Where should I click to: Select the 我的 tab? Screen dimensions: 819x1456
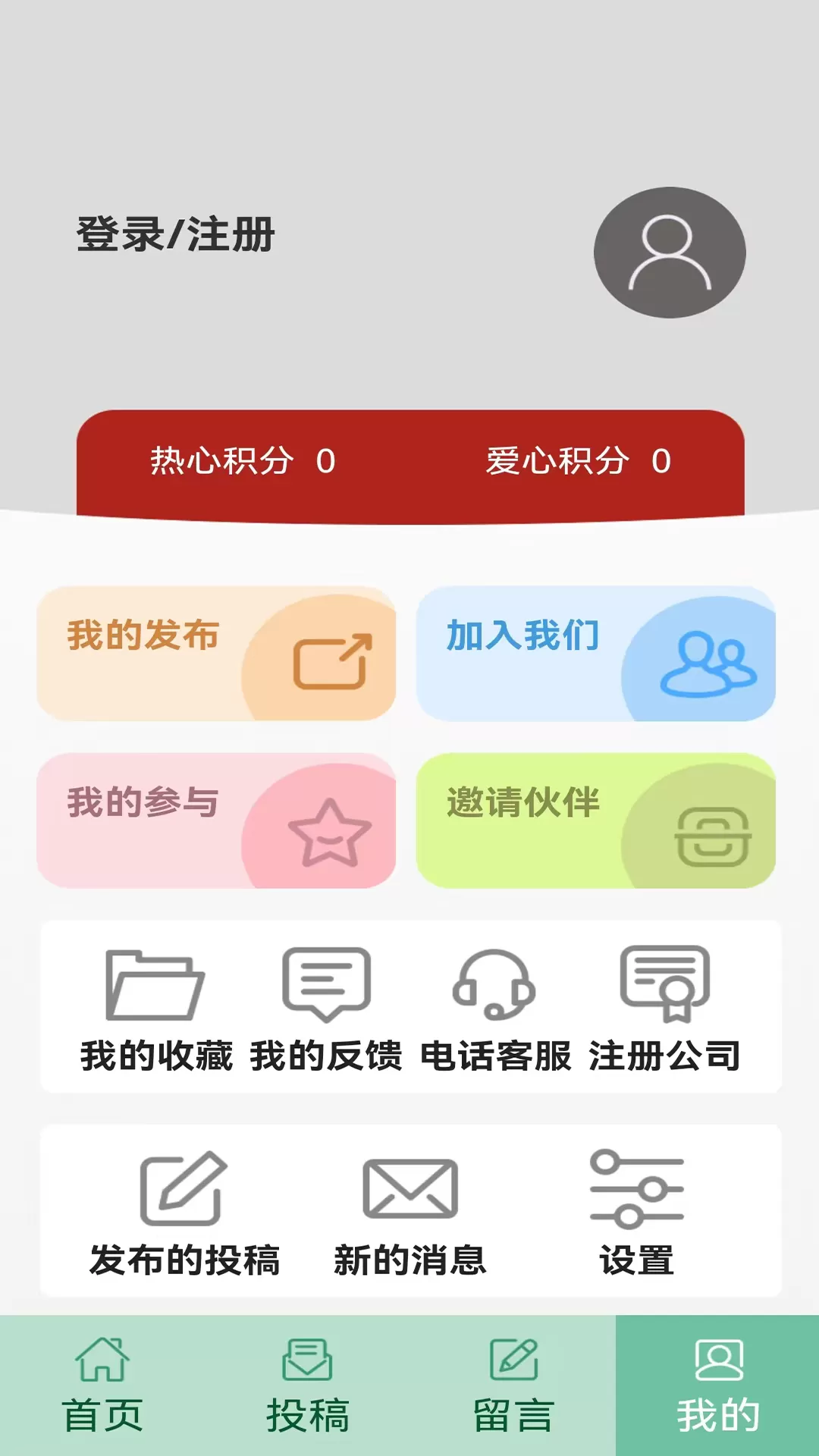718,1385
